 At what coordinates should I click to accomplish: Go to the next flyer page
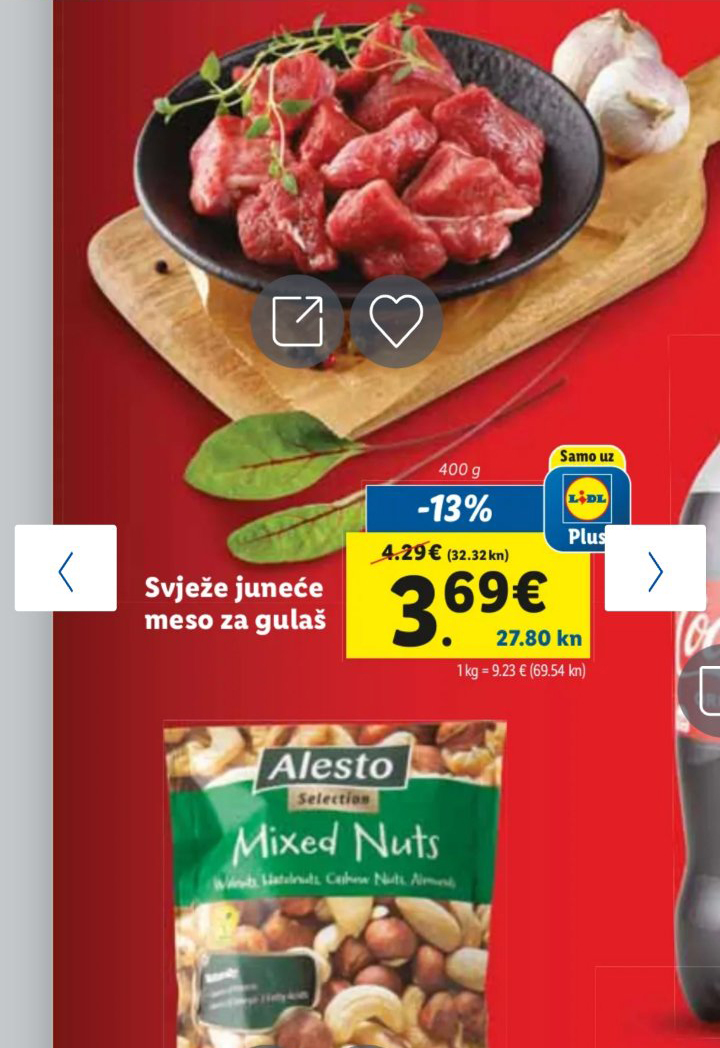pyautogui.click(x=655, y=568)
